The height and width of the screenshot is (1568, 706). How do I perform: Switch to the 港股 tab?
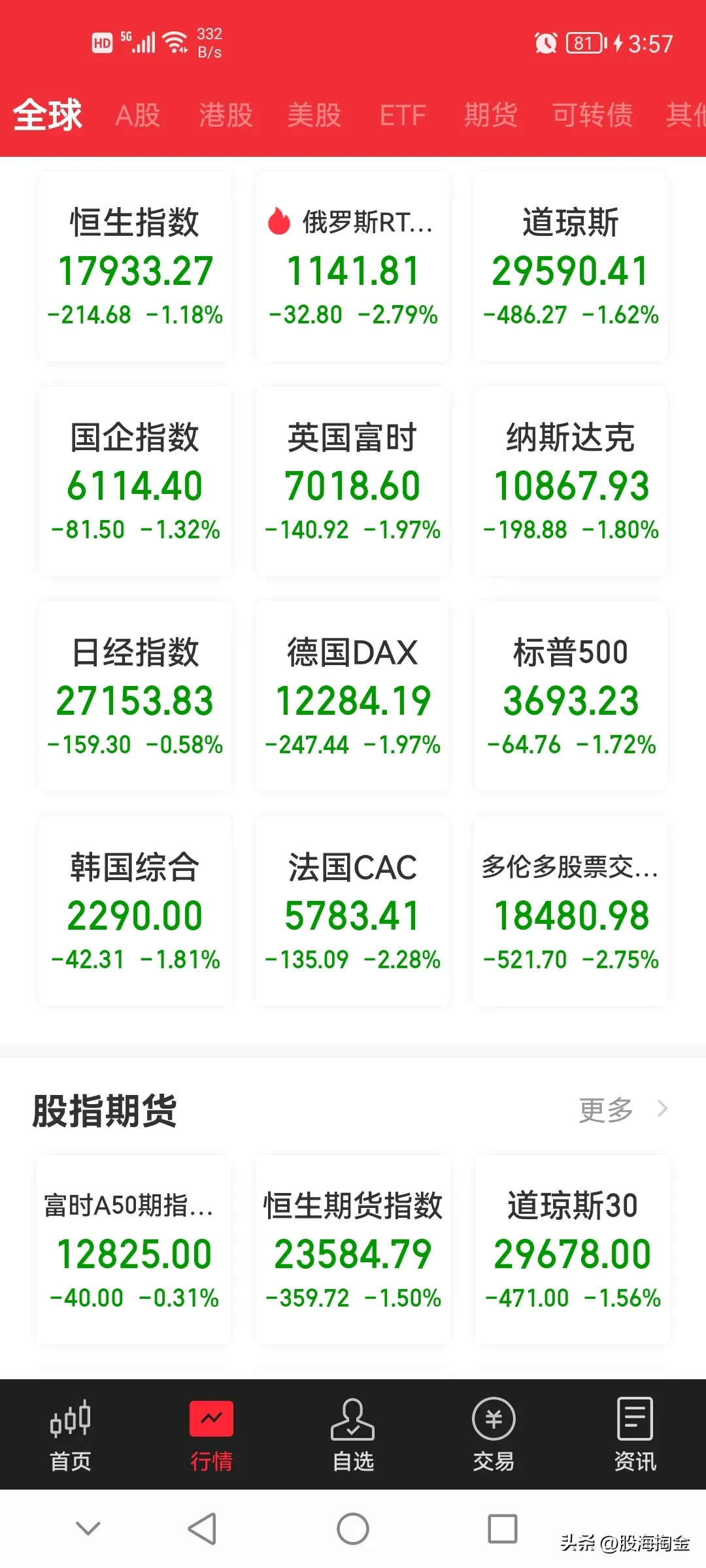(226, 116)
